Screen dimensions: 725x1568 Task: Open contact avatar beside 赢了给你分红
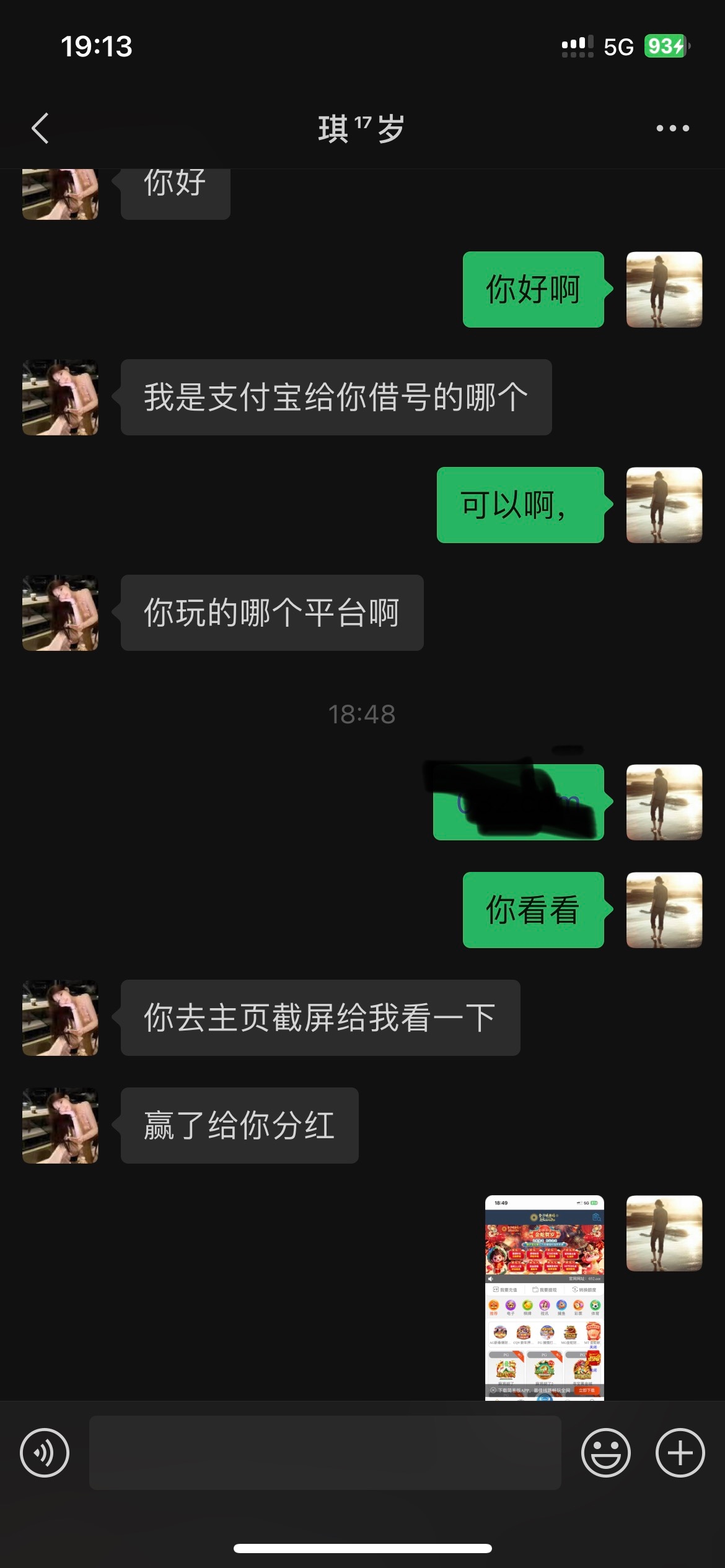(60, 1125)
